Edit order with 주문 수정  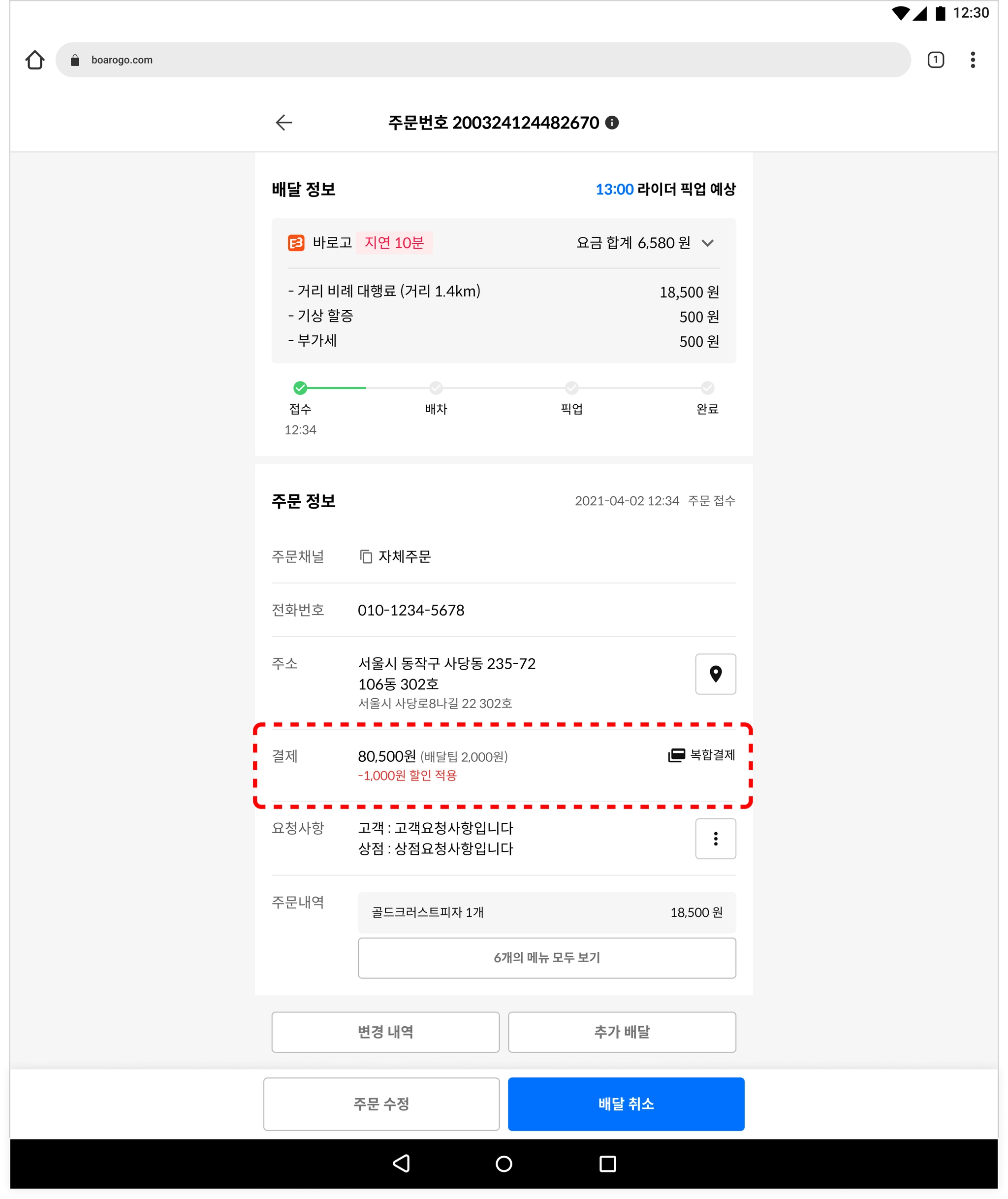[381, 1104]
